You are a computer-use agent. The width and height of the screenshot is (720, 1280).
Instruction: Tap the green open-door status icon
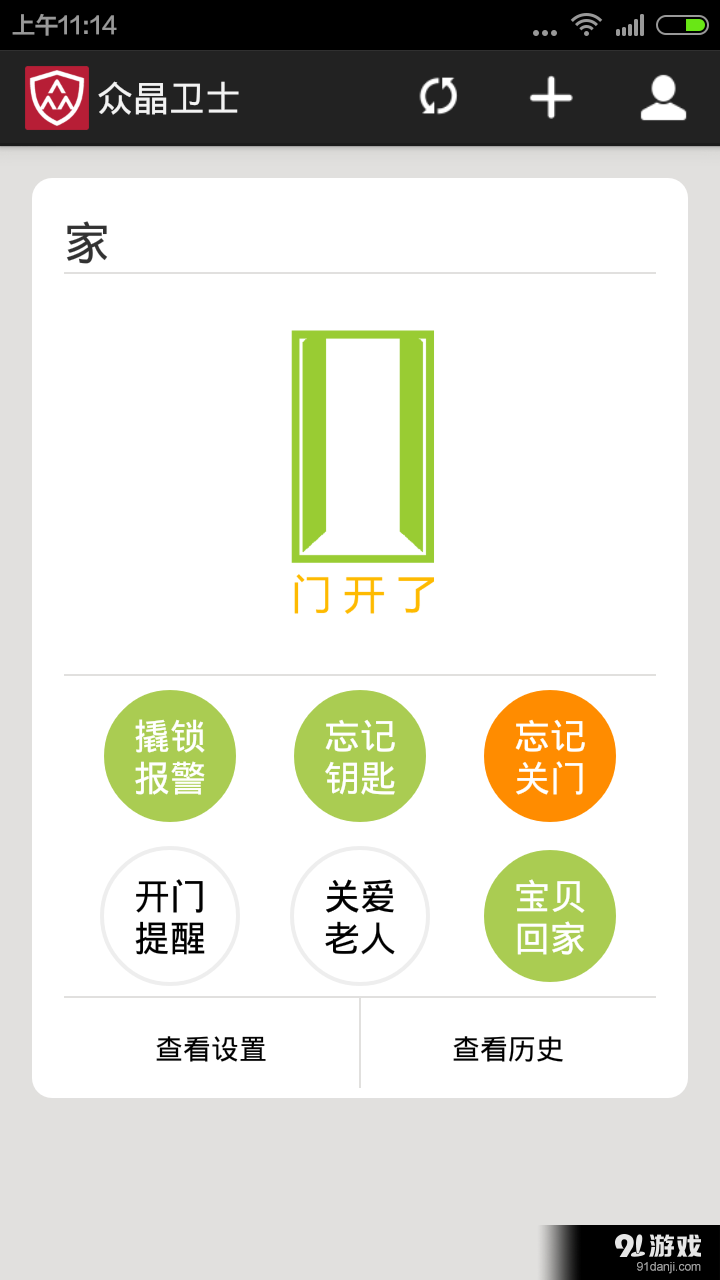pos(360,445)
